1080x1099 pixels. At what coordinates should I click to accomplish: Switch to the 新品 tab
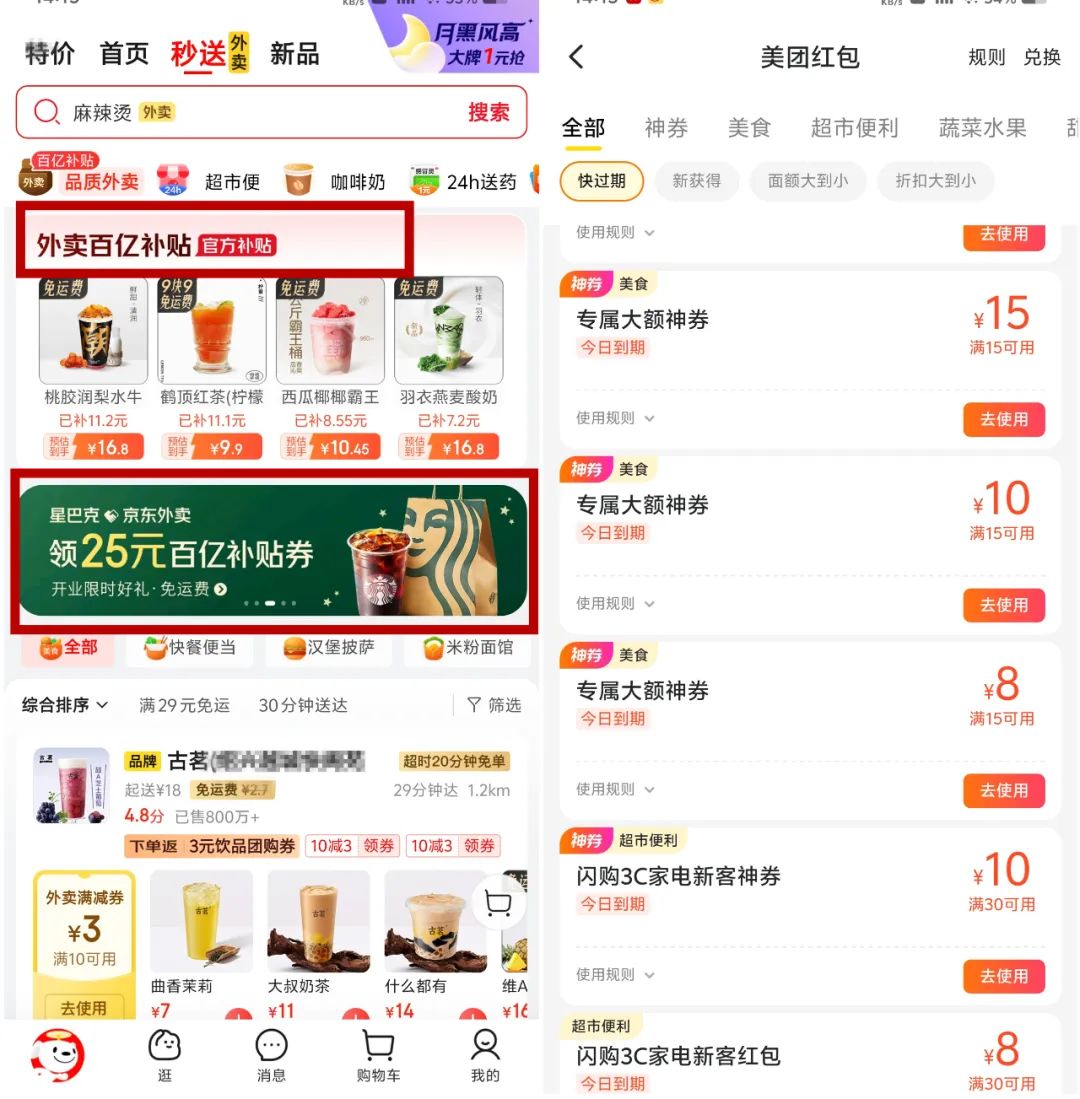pyautogui.click(x=294, y=54)
